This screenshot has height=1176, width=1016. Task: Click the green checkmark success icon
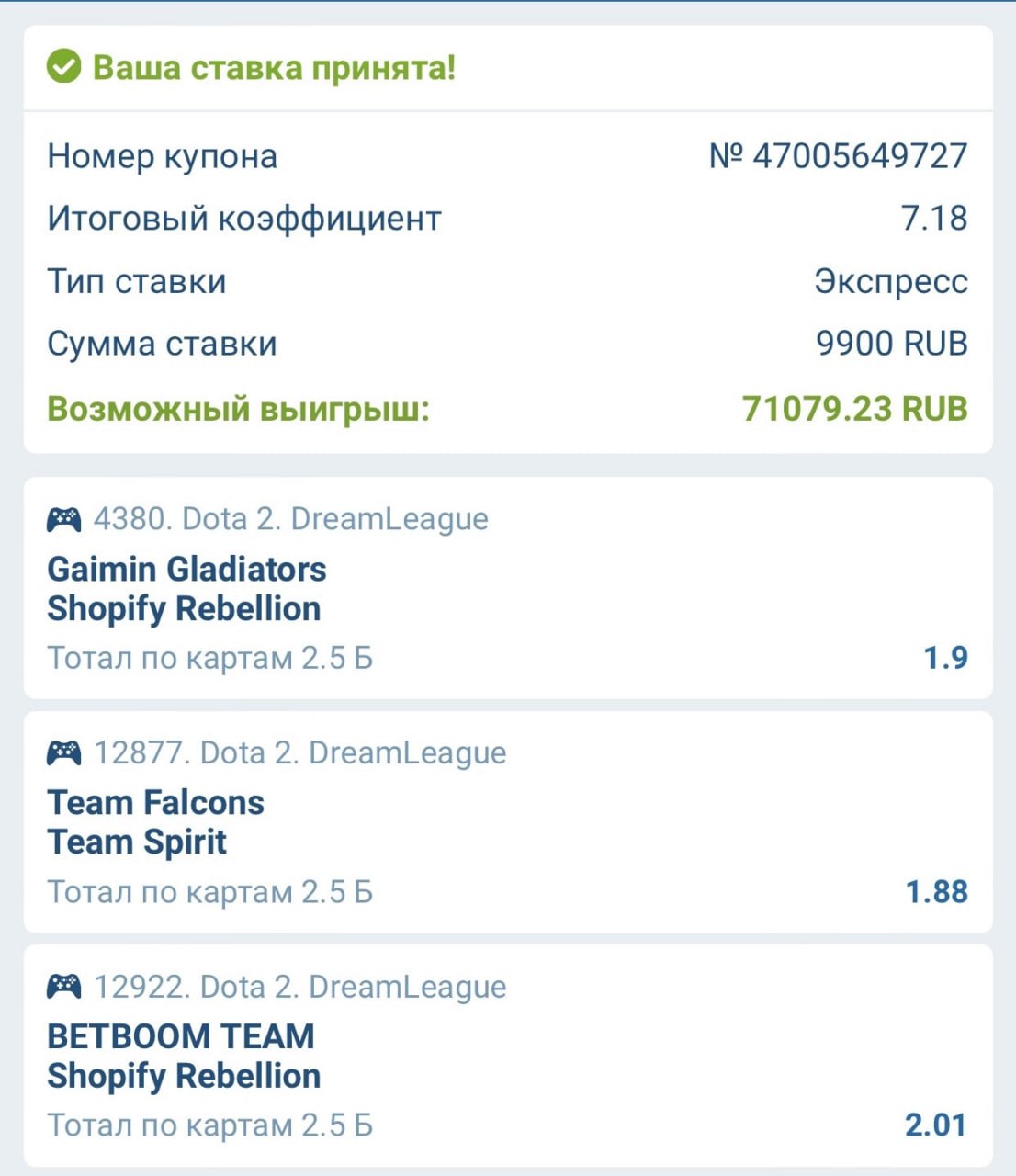pos(63,66)
